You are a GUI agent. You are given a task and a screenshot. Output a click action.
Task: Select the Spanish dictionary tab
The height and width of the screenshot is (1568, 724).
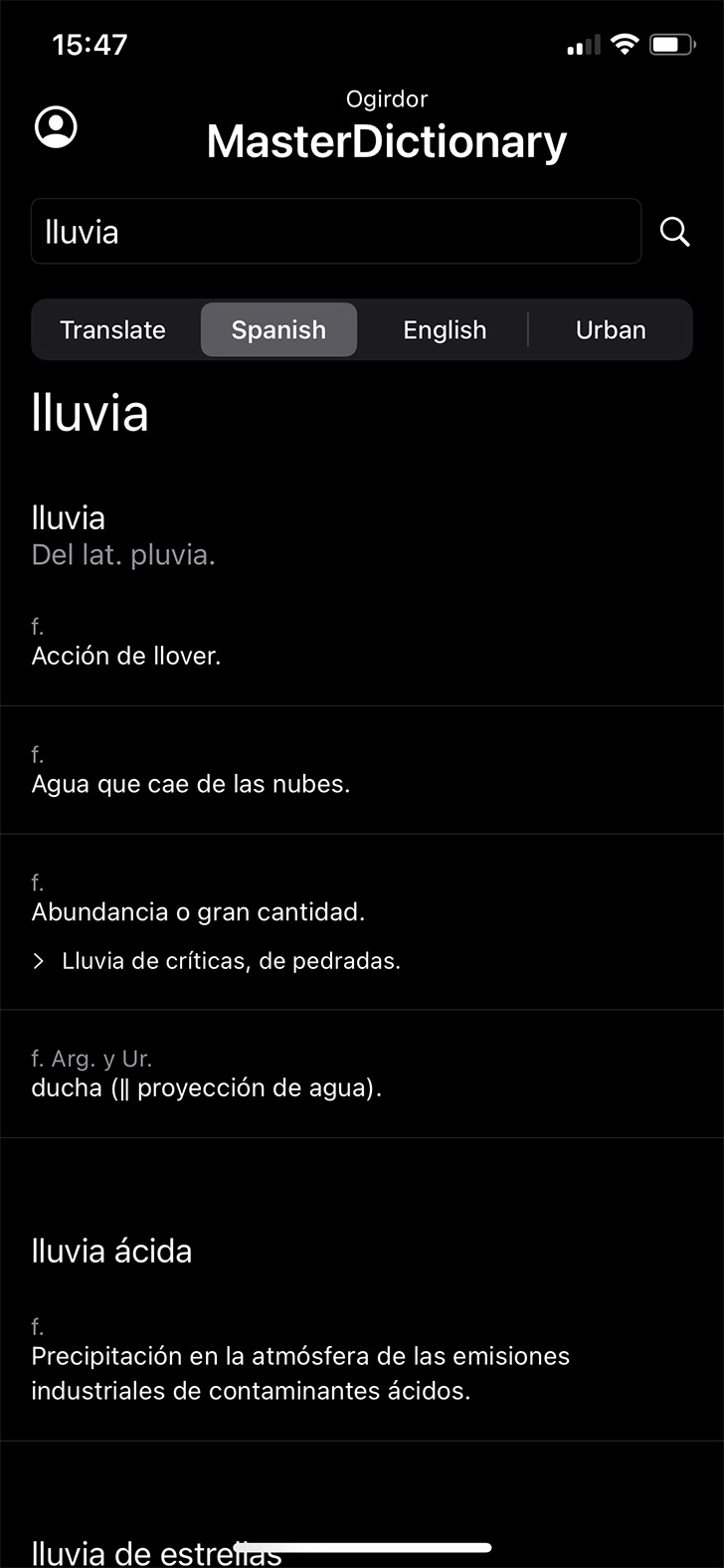point(278,330)
